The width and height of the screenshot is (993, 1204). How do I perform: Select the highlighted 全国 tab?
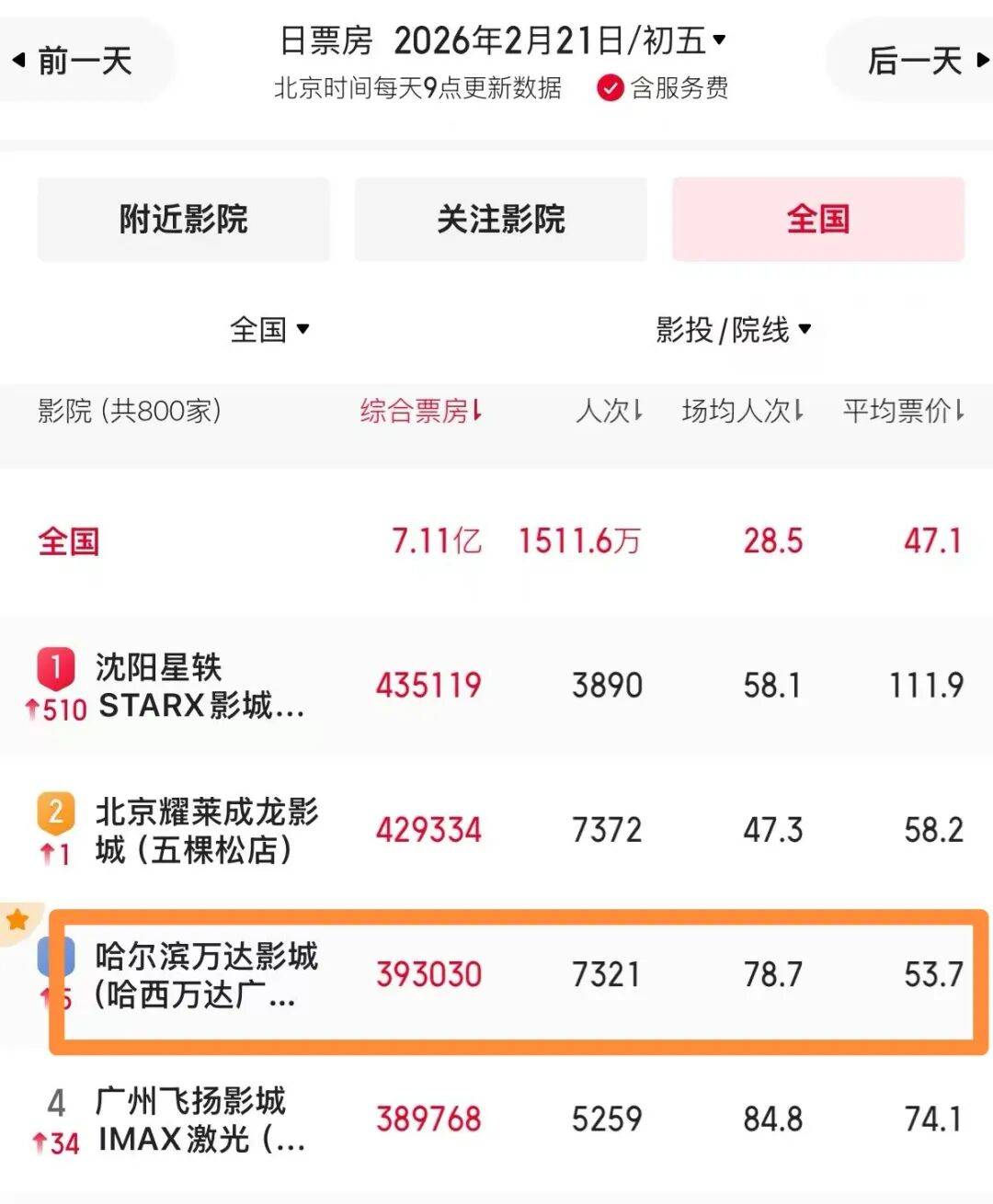click(817, 220)
